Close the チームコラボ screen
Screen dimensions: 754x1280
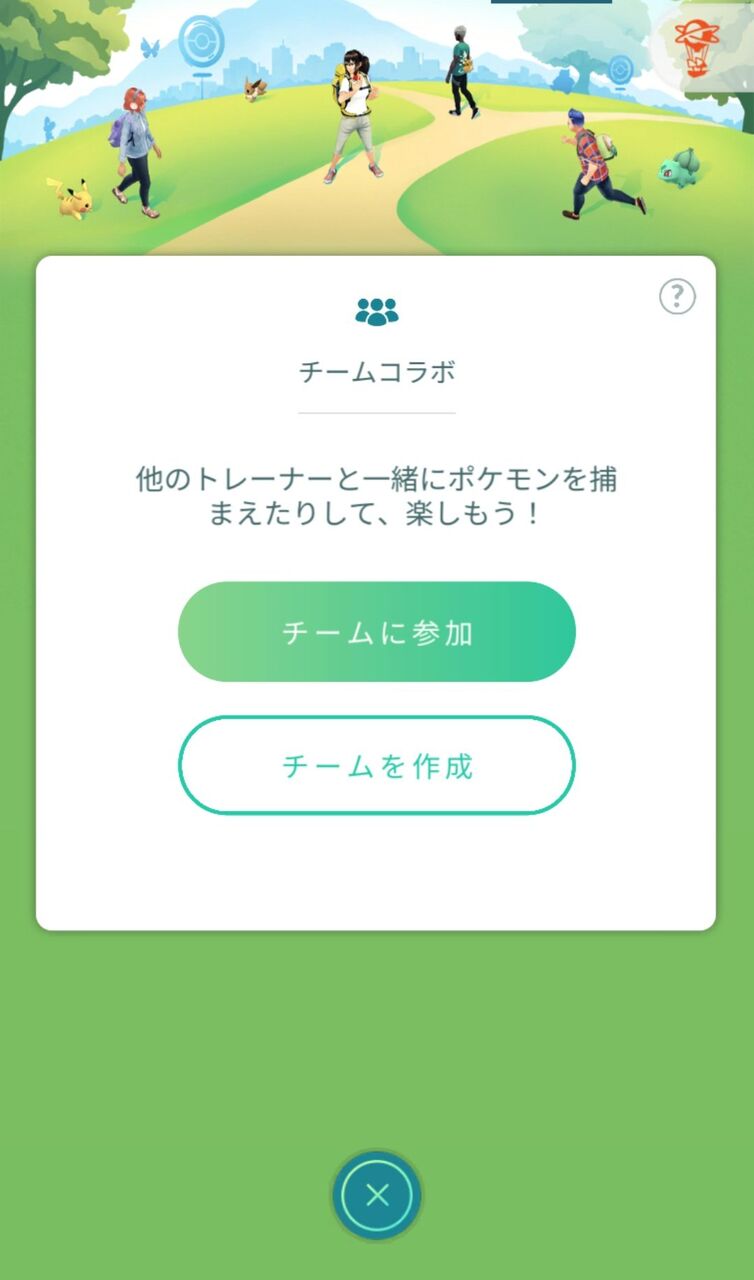tap(377, 1196)
